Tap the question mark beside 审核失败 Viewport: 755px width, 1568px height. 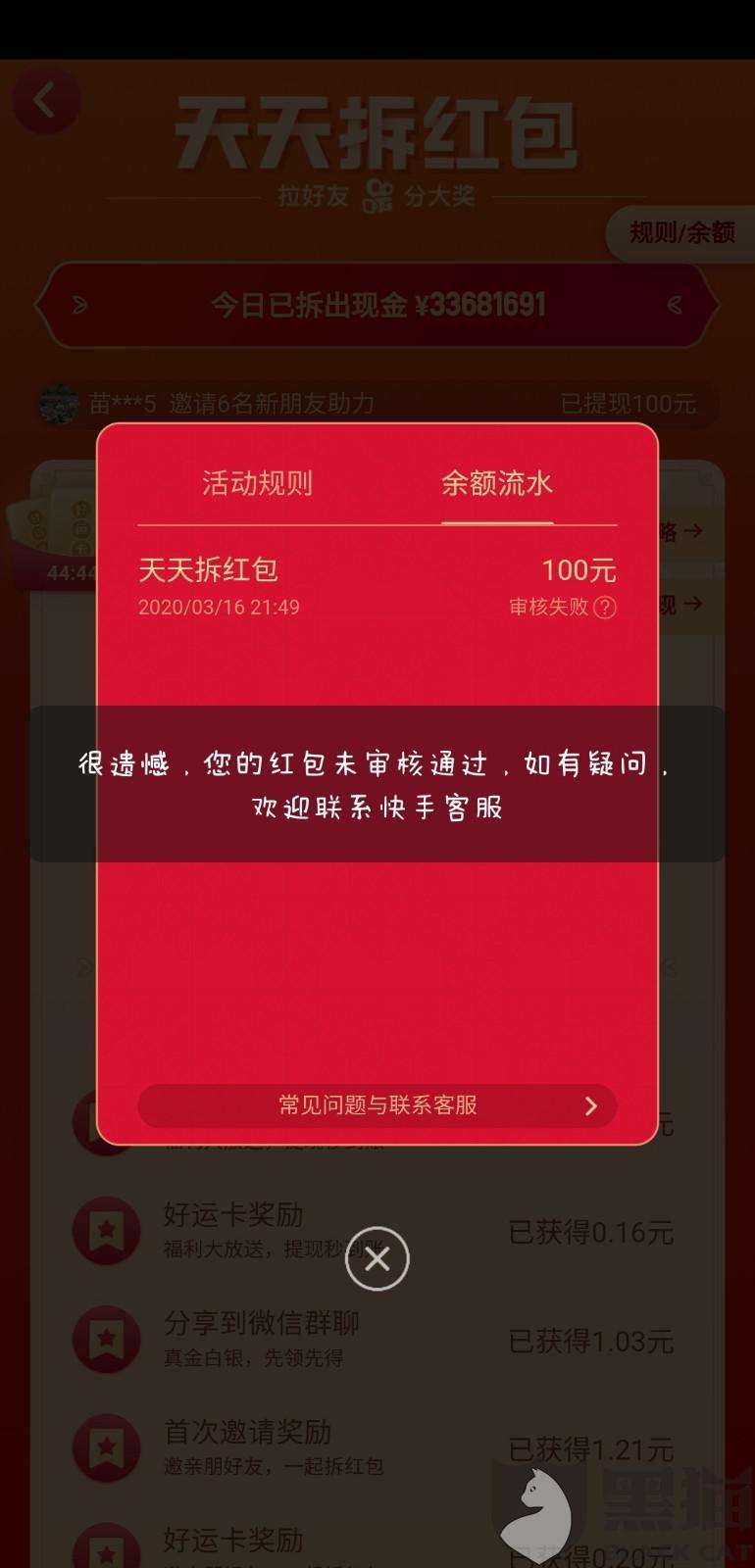606,608
